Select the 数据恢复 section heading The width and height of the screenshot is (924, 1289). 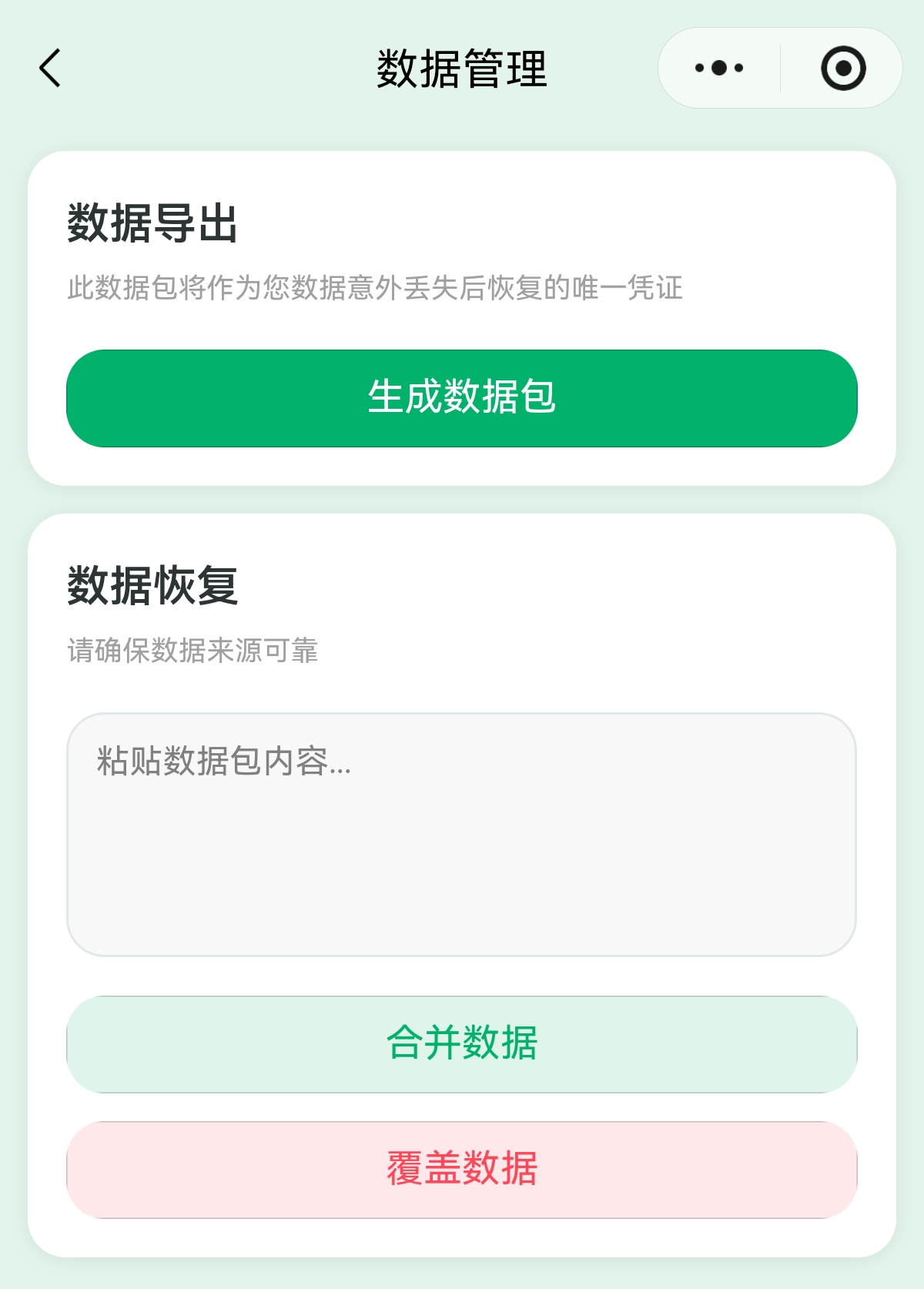click(152, 584)
